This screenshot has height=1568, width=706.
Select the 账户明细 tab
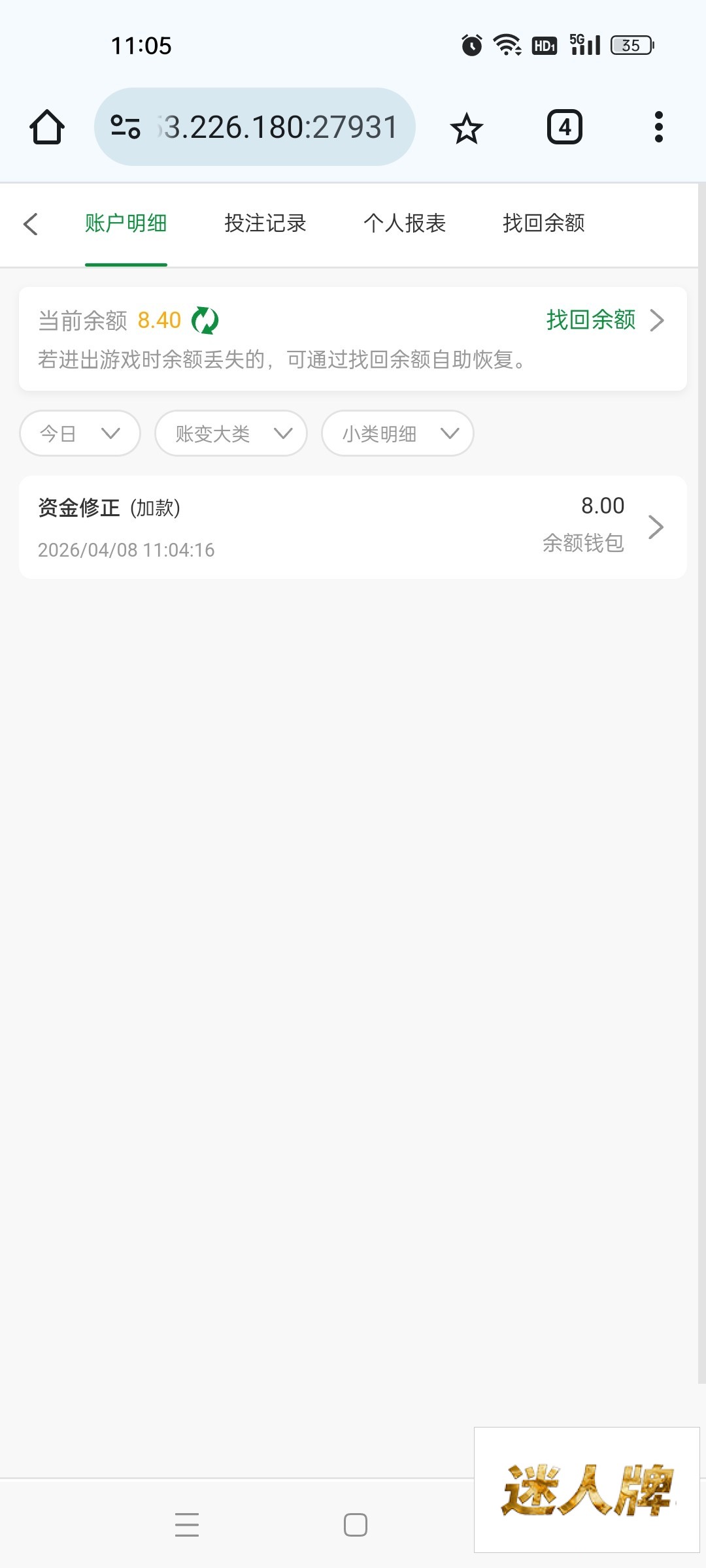click(x=126, y=223)
